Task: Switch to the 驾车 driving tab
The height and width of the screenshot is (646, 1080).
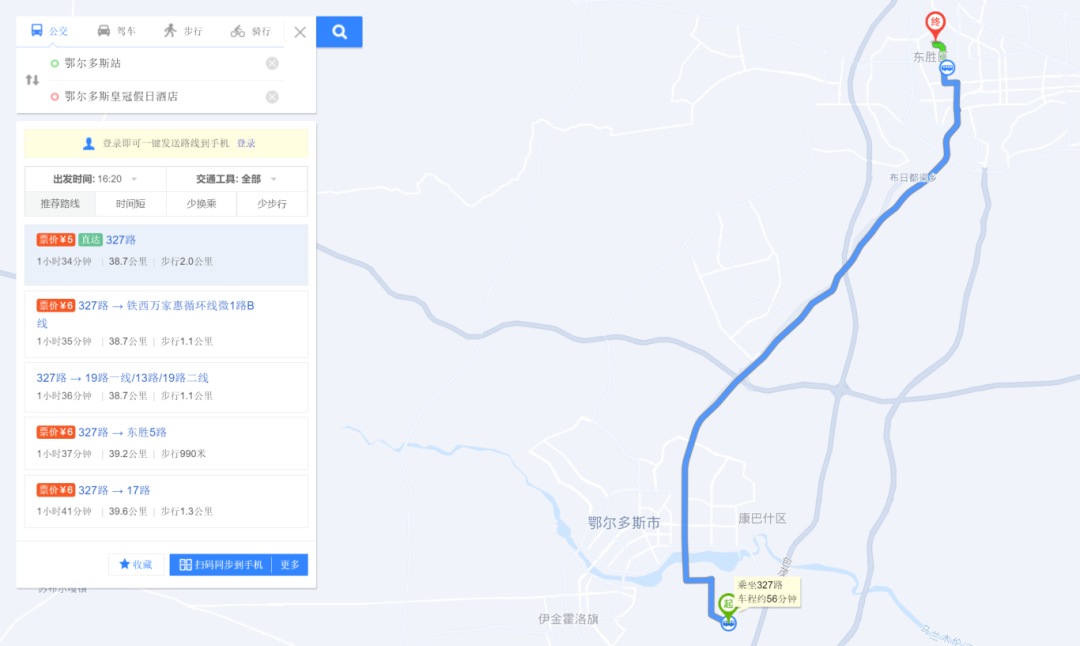Action: (116, 31)
